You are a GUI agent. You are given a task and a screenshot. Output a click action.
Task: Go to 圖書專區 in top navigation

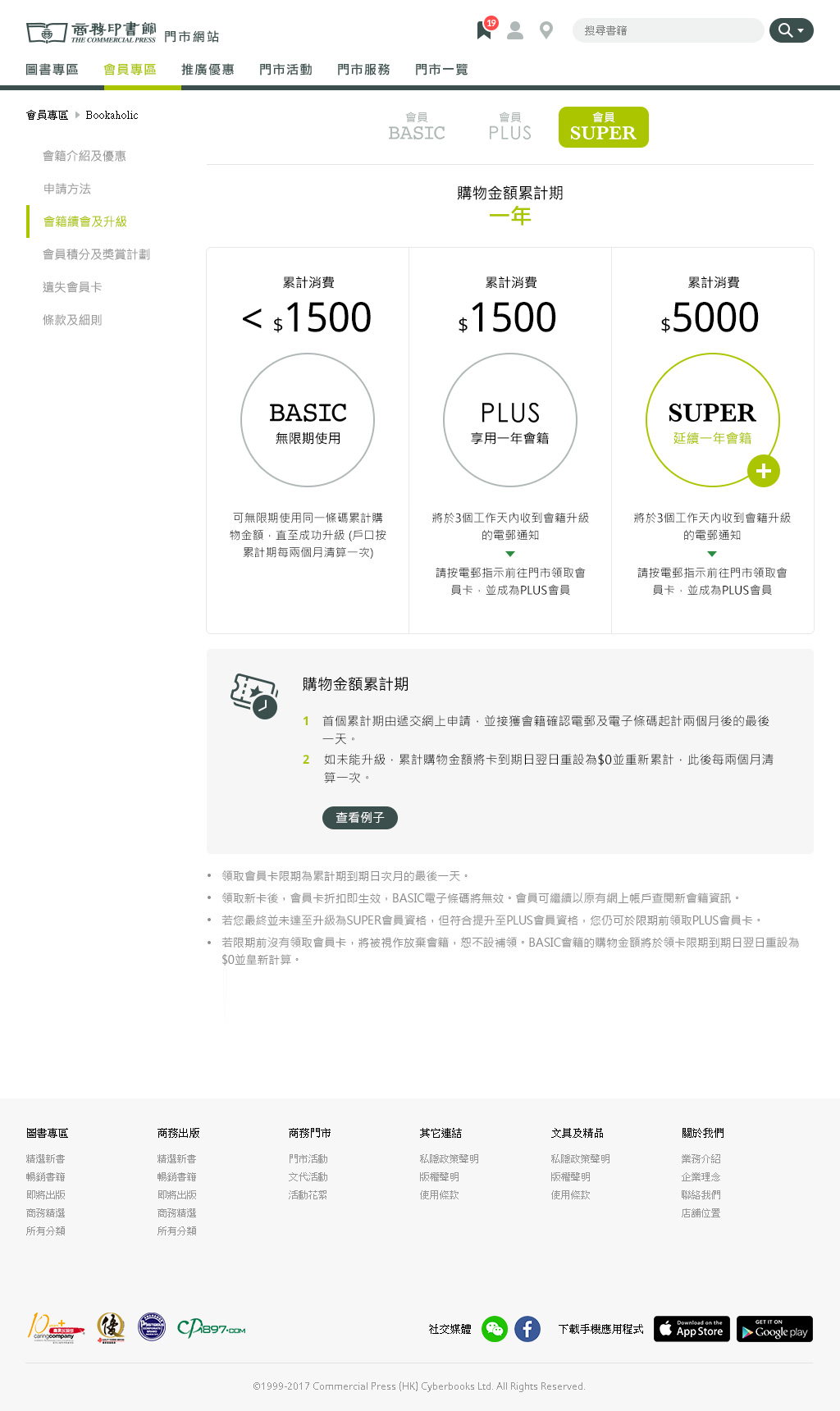[52, 70]
